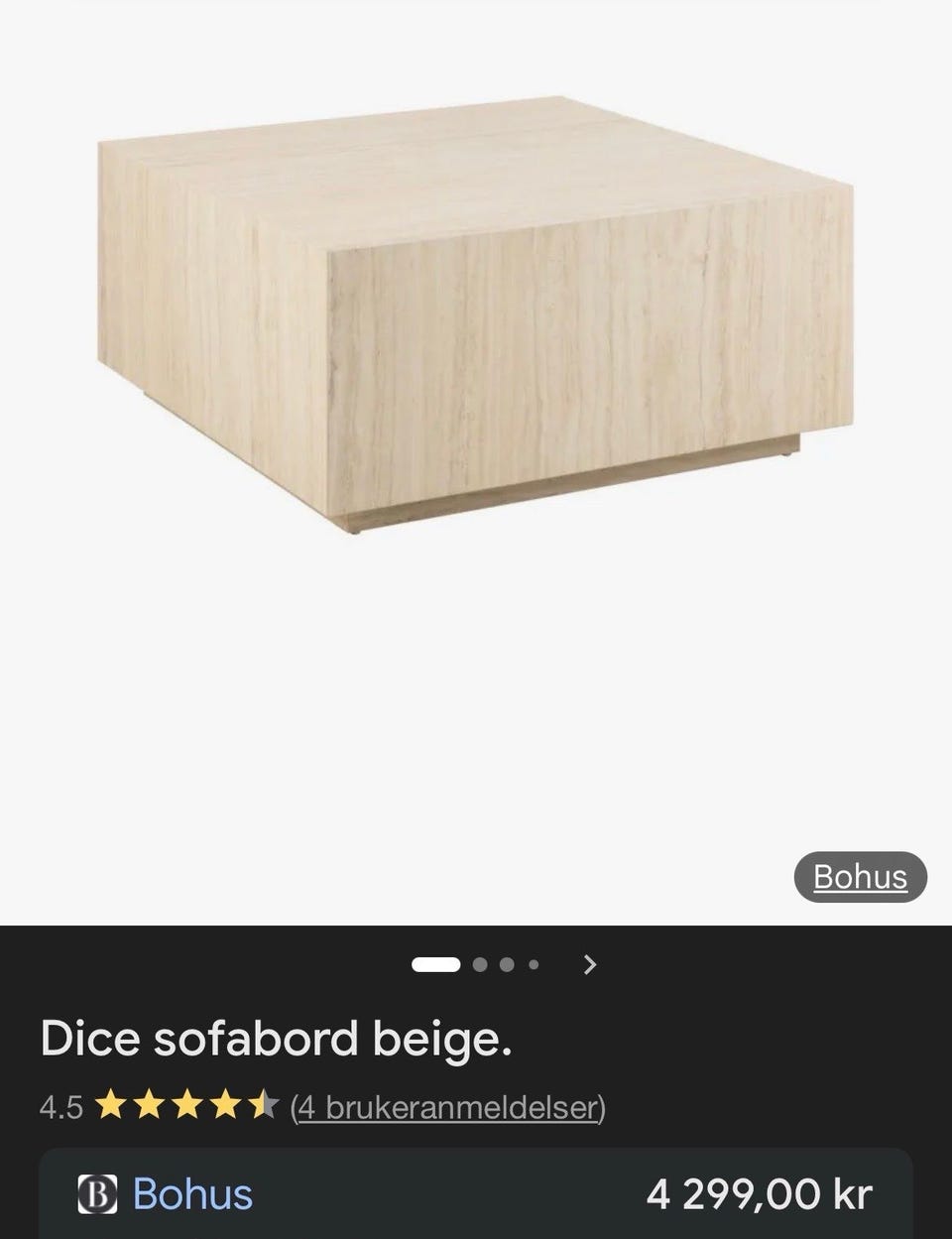Open the 4 brukeranmeldelser reviews link

pos(447,1107)
